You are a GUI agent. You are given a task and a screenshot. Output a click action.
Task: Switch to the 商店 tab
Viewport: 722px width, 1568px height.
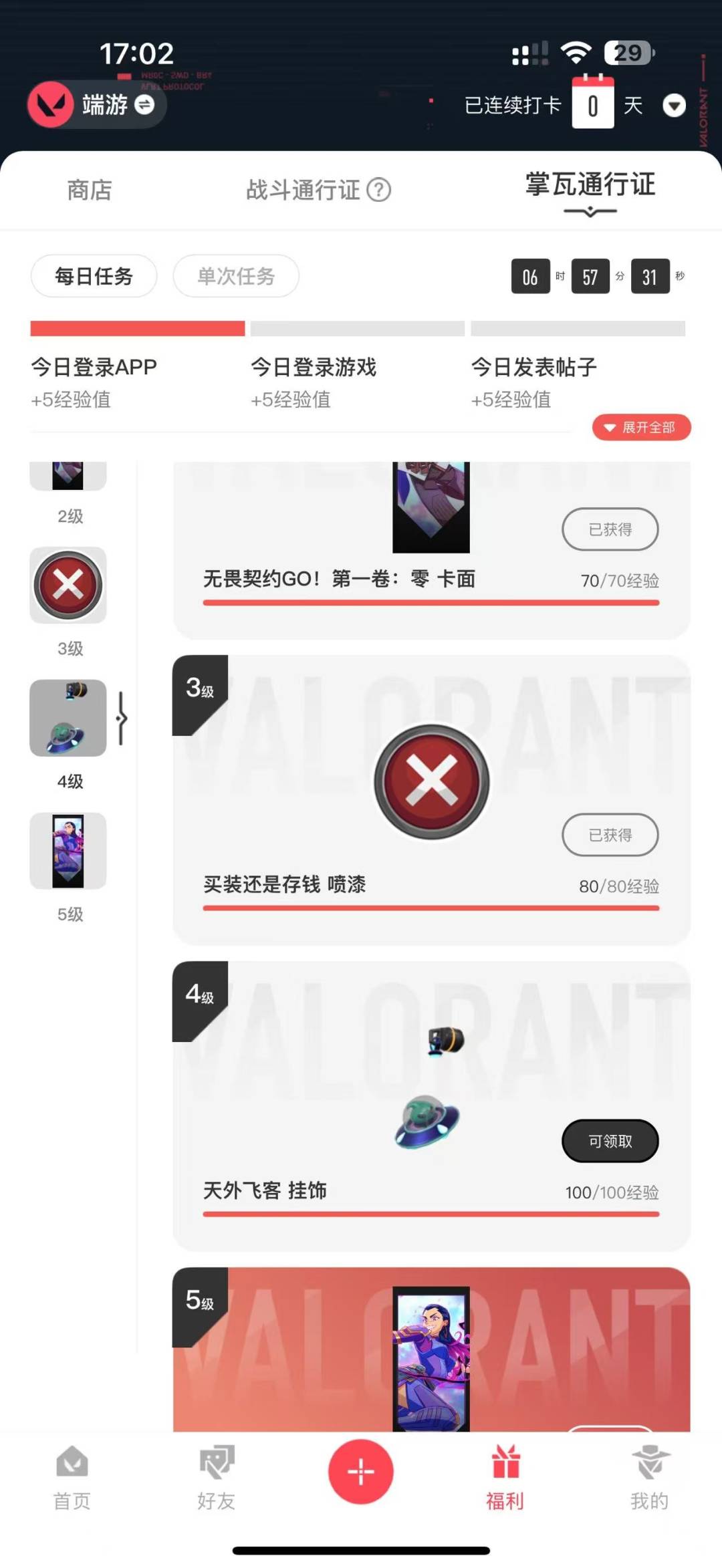(90, 190)
